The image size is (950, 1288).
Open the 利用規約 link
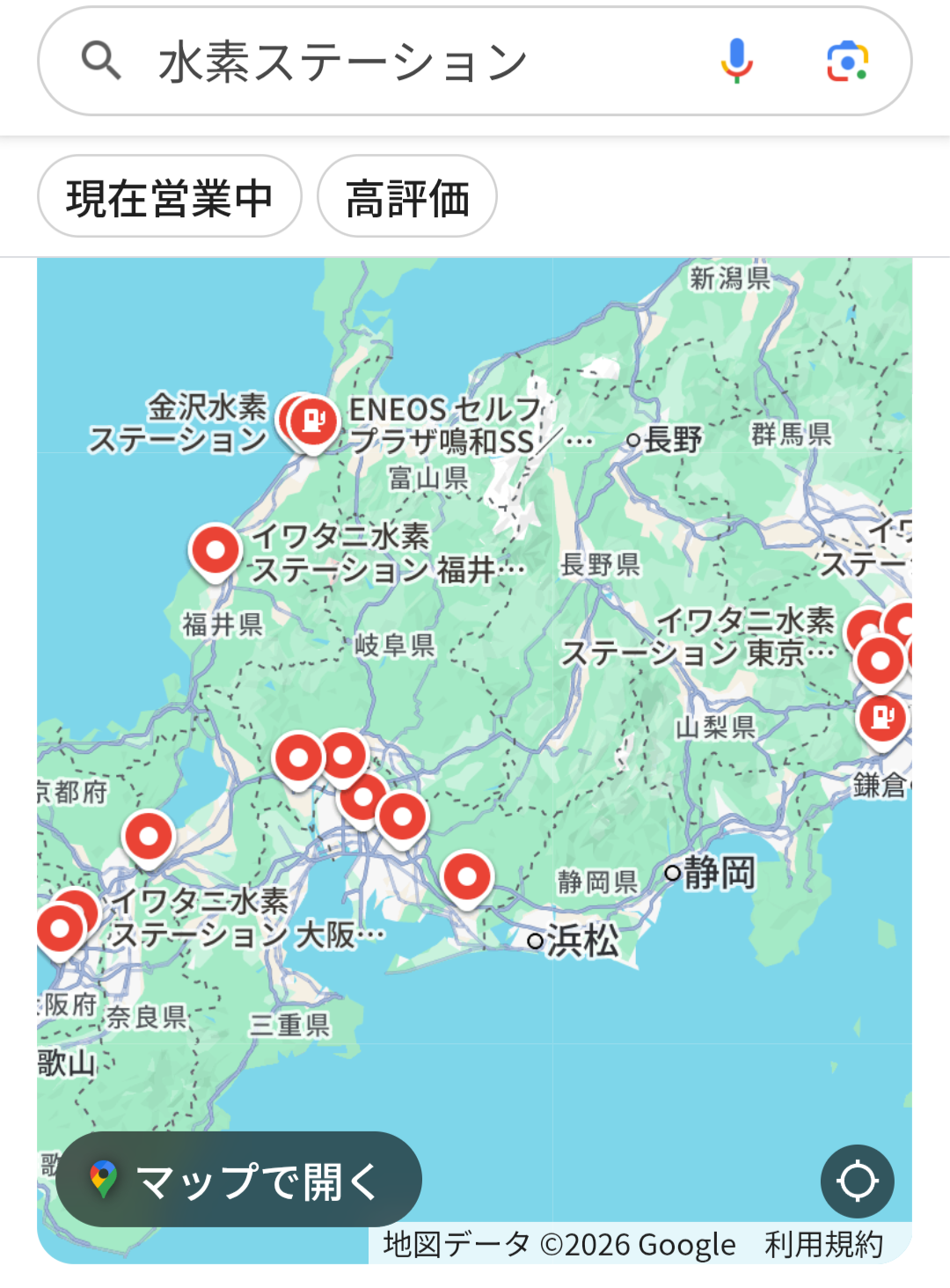click(823, 1245)
